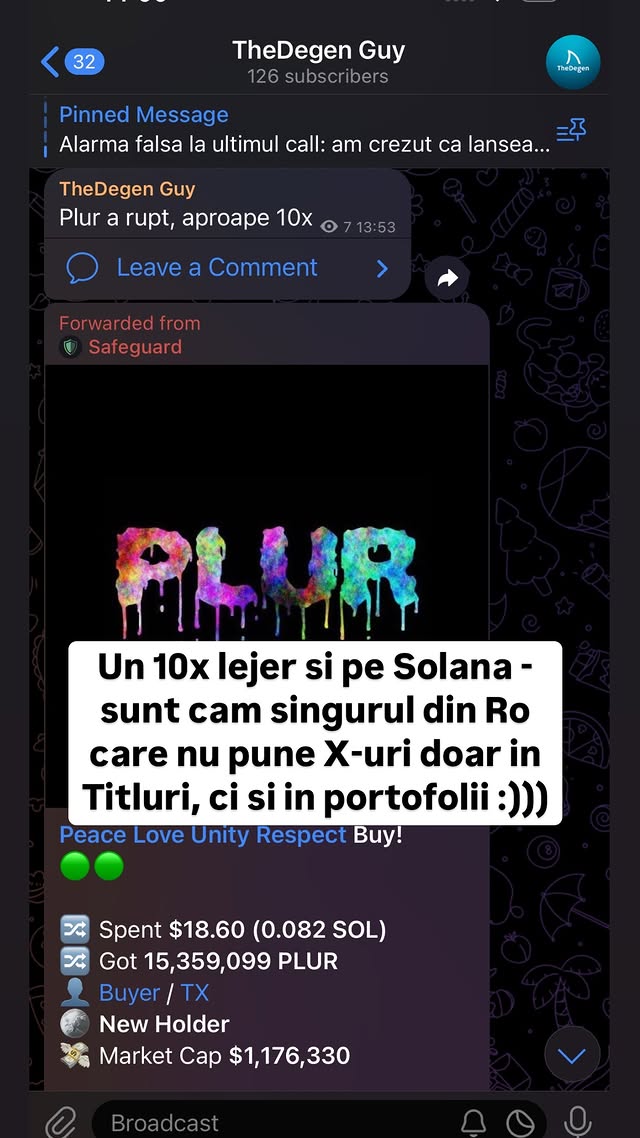Show the pinned messages list icon
Screen dimensions: 640x1138
coord(571,130)
